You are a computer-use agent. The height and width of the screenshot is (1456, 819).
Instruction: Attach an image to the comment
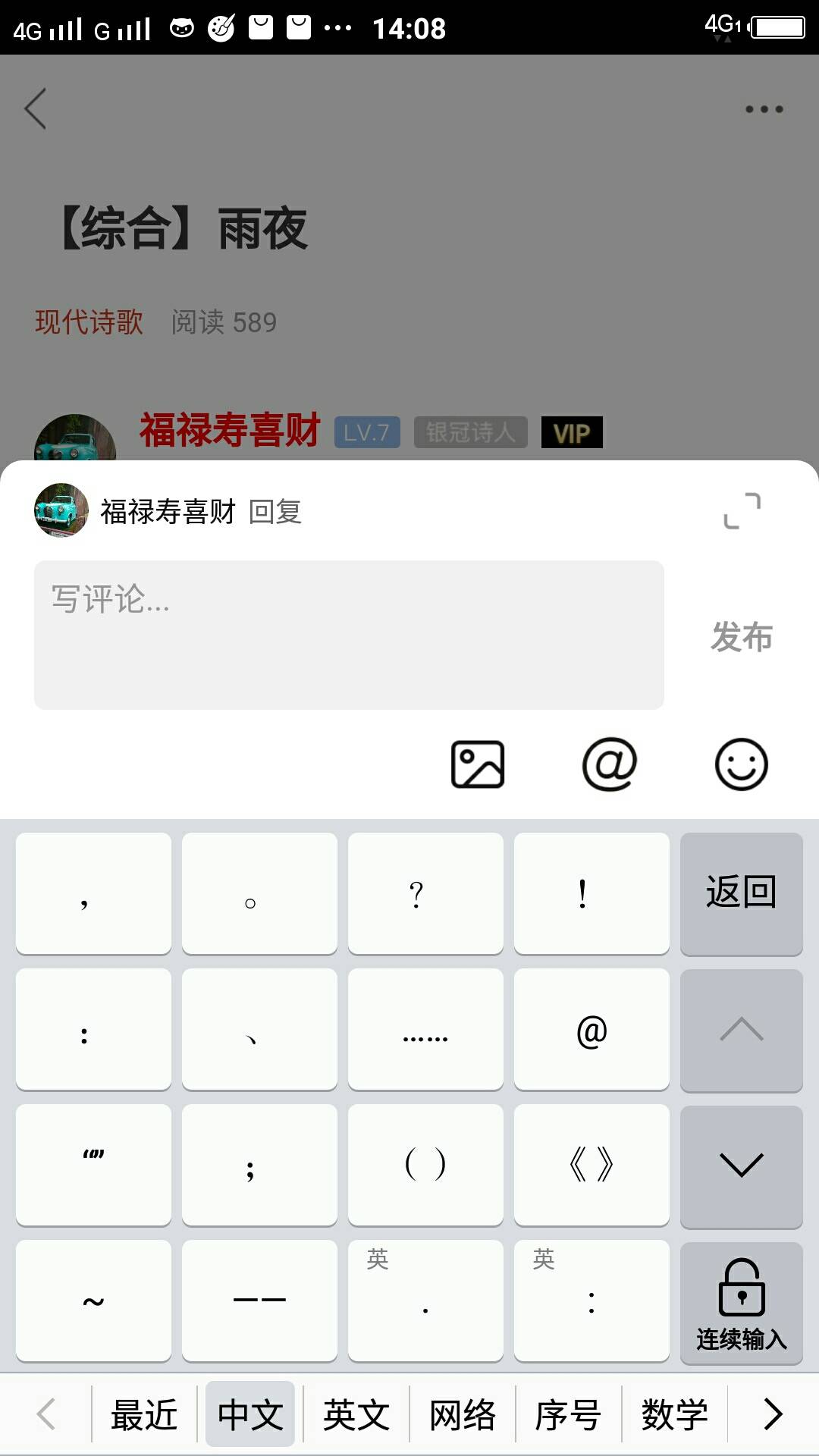coord(477,764)
